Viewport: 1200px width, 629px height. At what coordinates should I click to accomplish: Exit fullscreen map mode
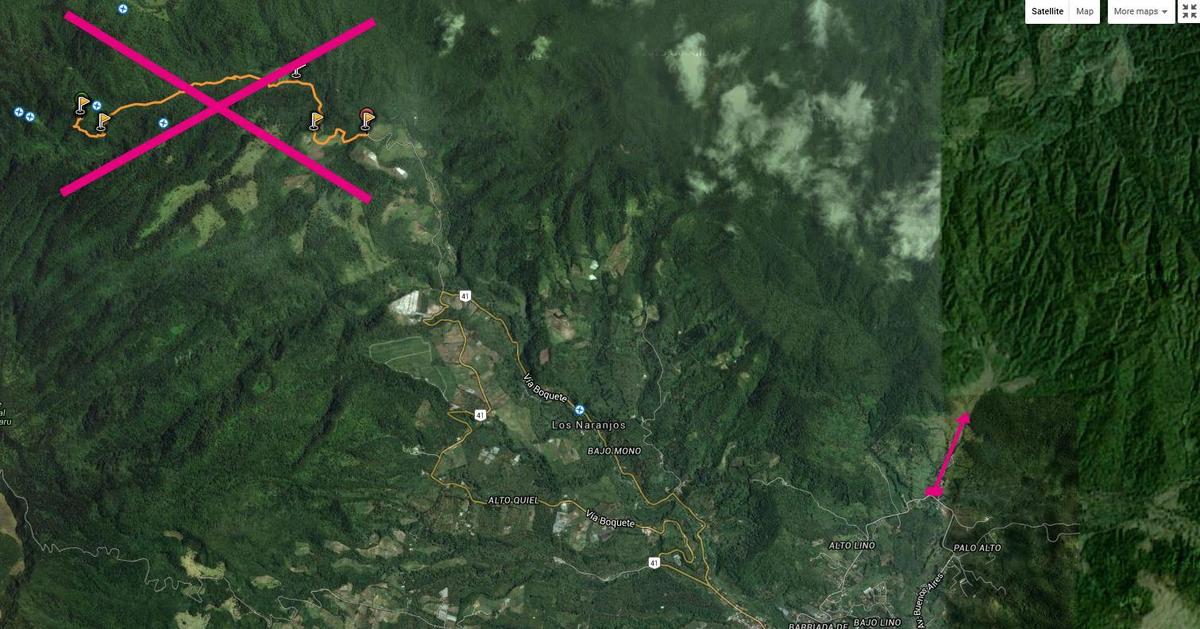1187,12
